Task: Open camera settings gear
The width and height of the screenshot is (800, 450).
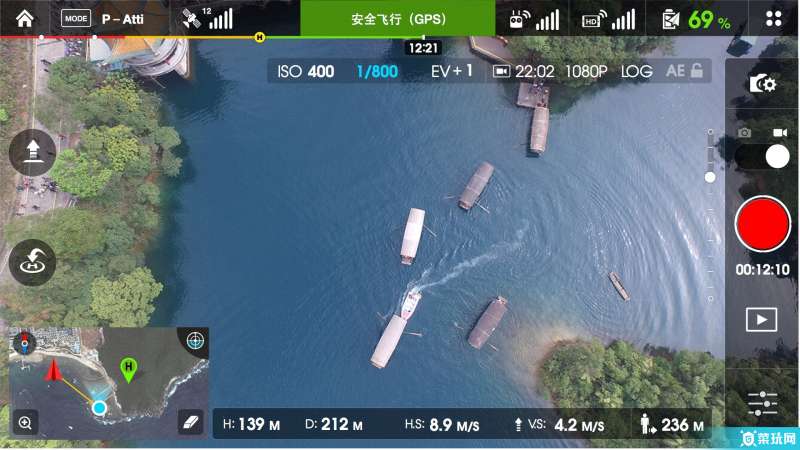Action: click(x=762, y=84)
